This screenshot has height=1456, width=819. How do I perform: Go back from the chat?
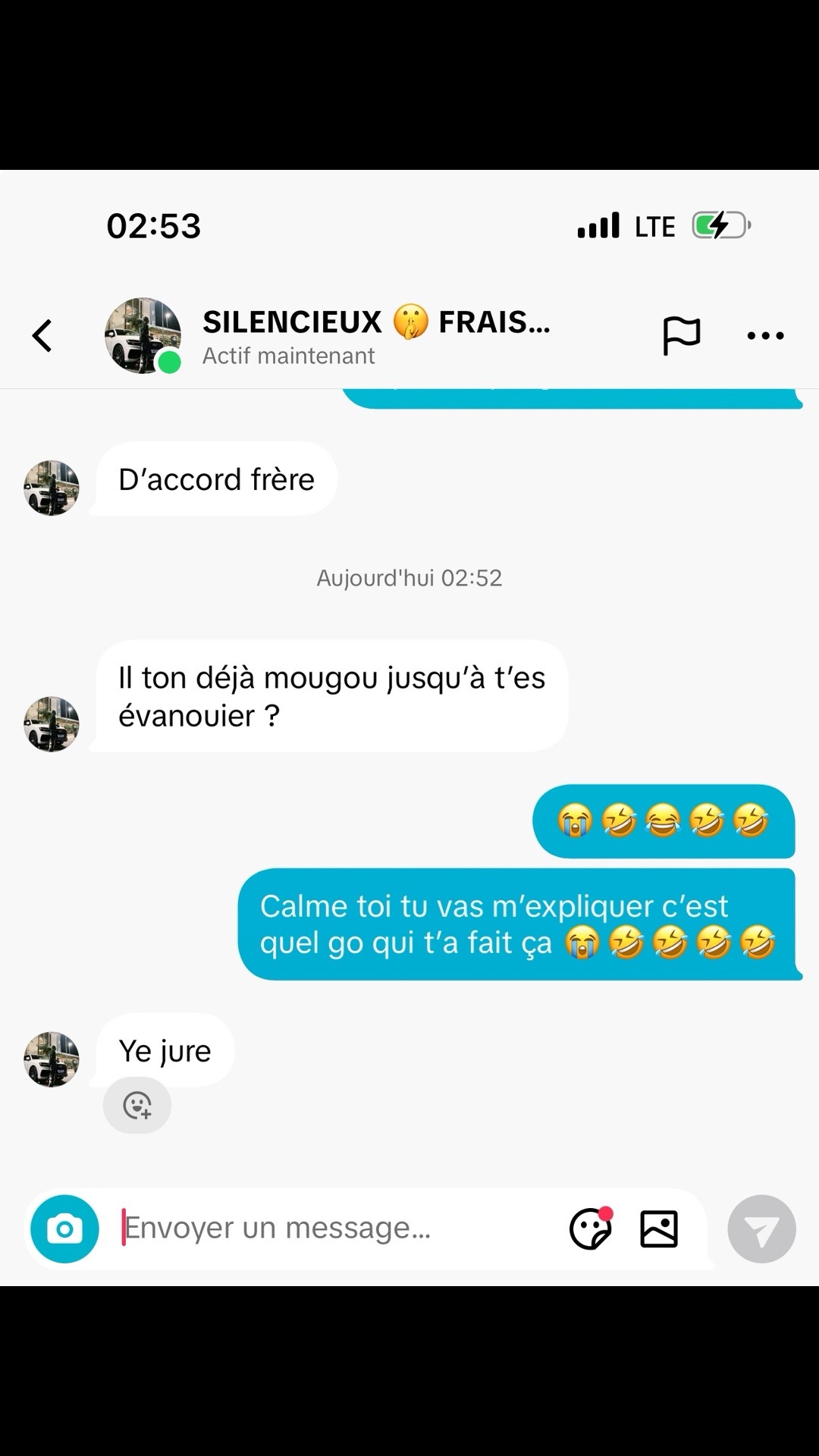pos(42,335)
